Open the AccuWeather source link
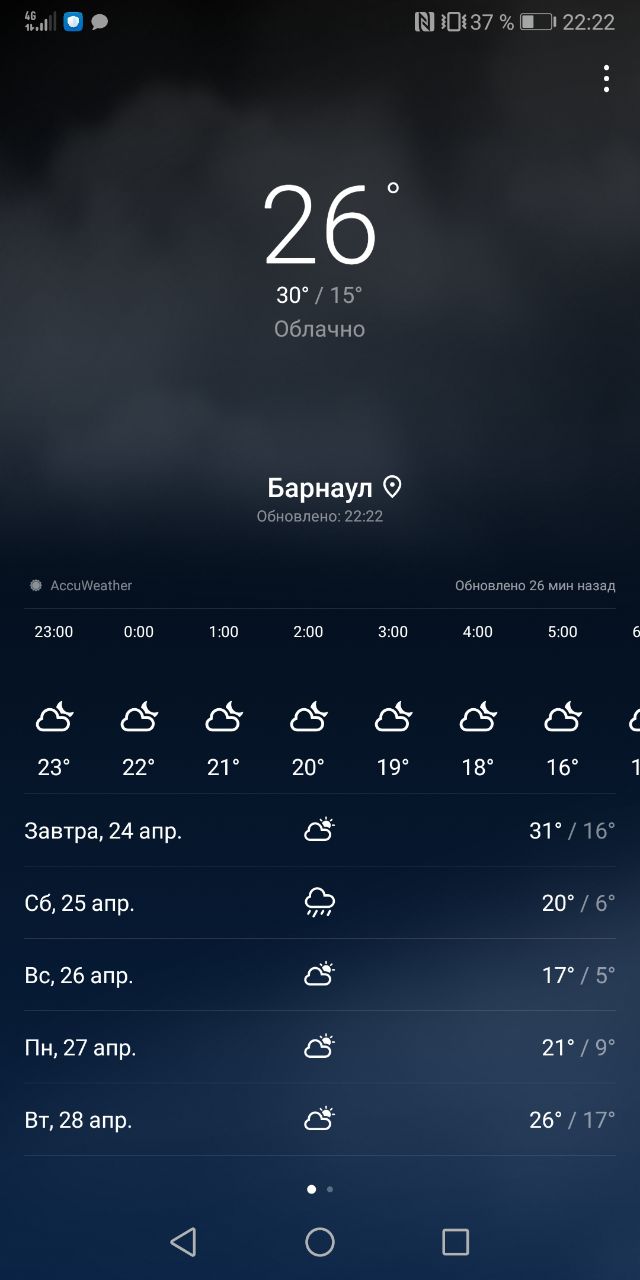 pos(80,585)
